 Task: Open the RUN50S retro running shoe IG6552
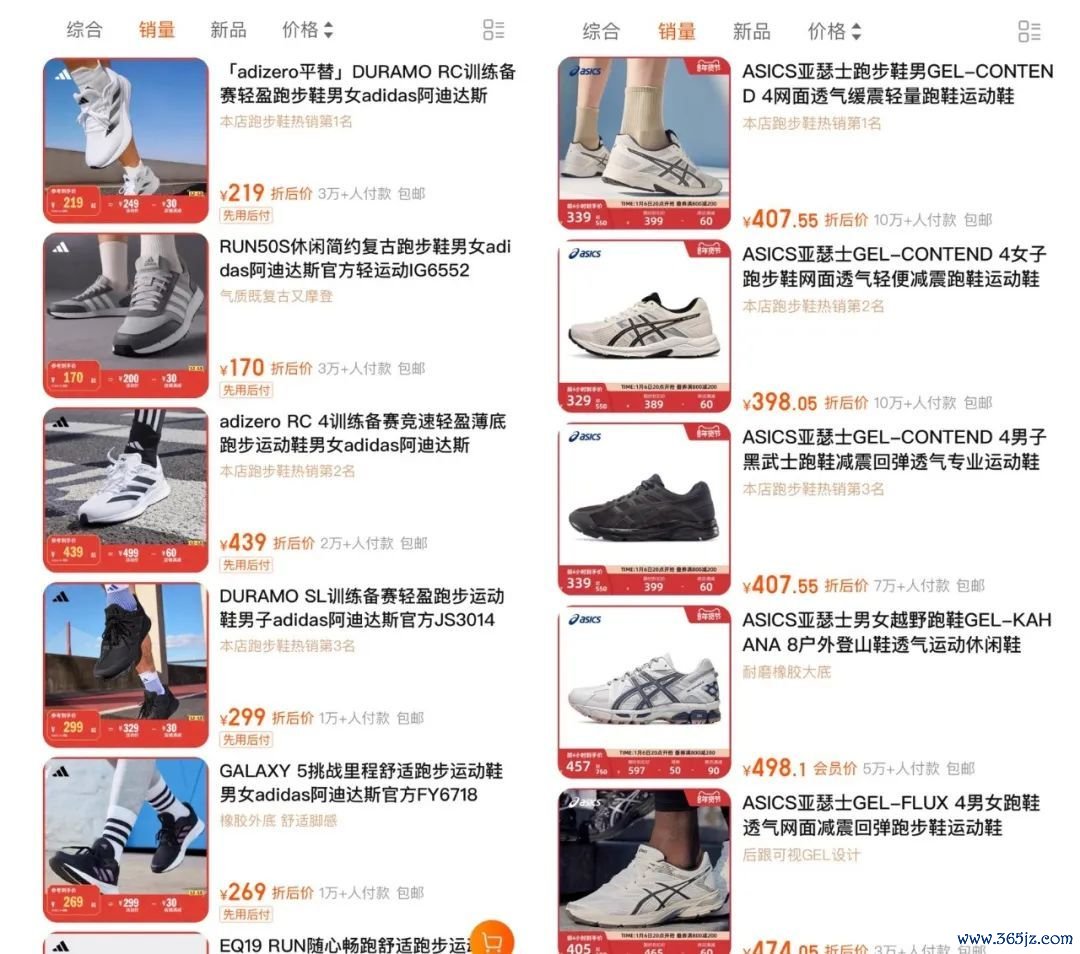coord(365,258)
